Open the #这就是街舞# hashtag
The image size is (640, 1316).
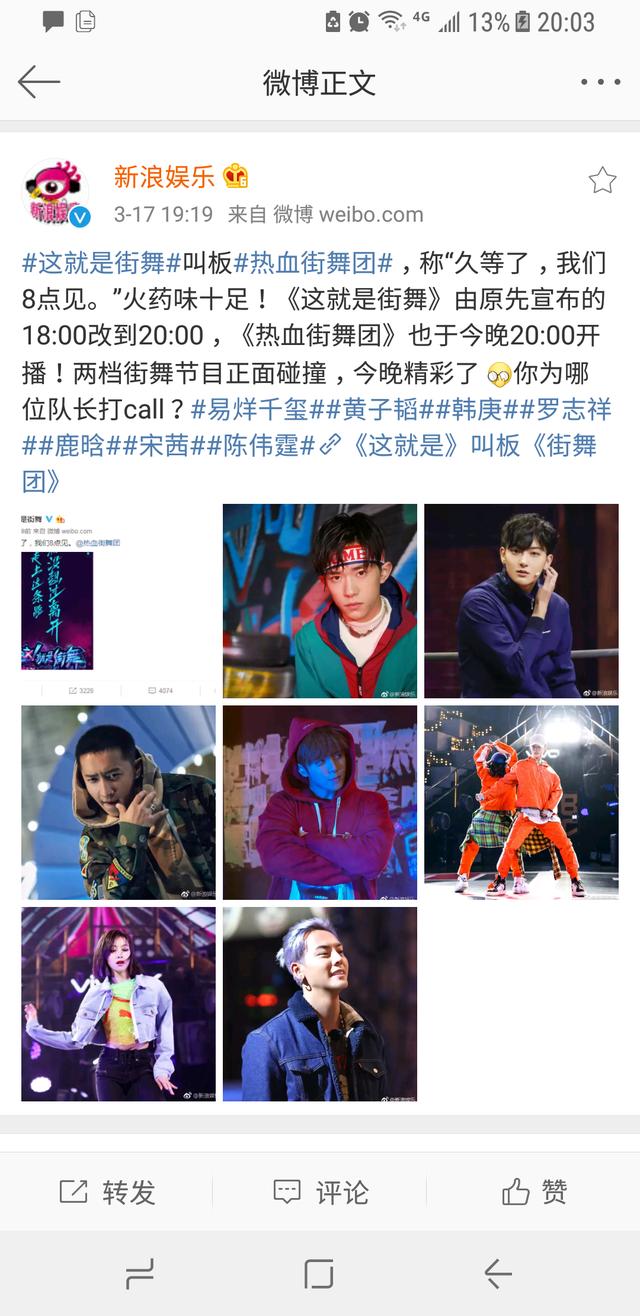click(101, 263)
